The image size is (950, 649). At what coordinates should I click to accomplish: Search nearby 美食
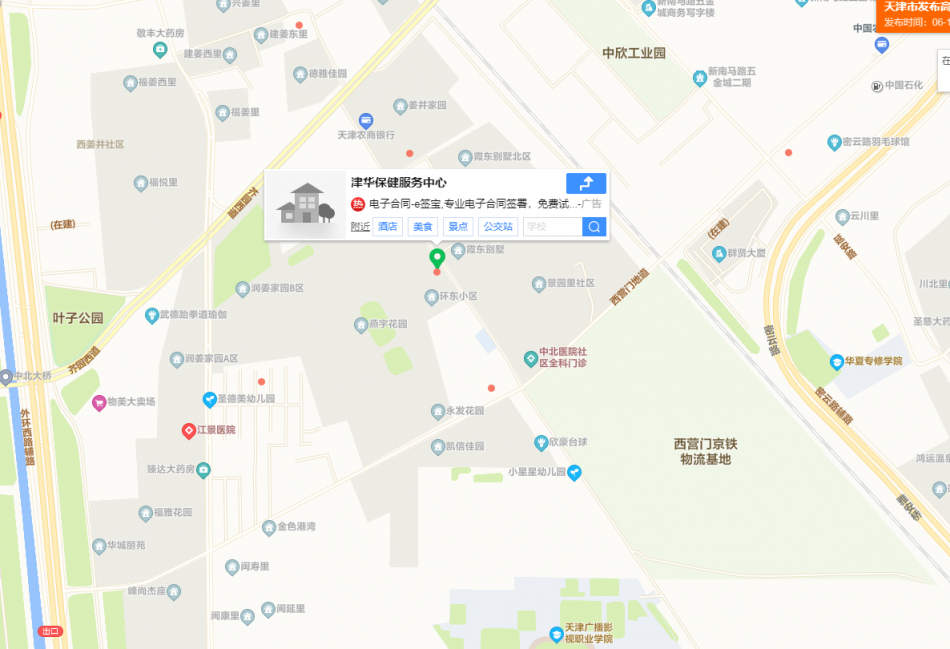pyautogui.click(x=423, y=227)
